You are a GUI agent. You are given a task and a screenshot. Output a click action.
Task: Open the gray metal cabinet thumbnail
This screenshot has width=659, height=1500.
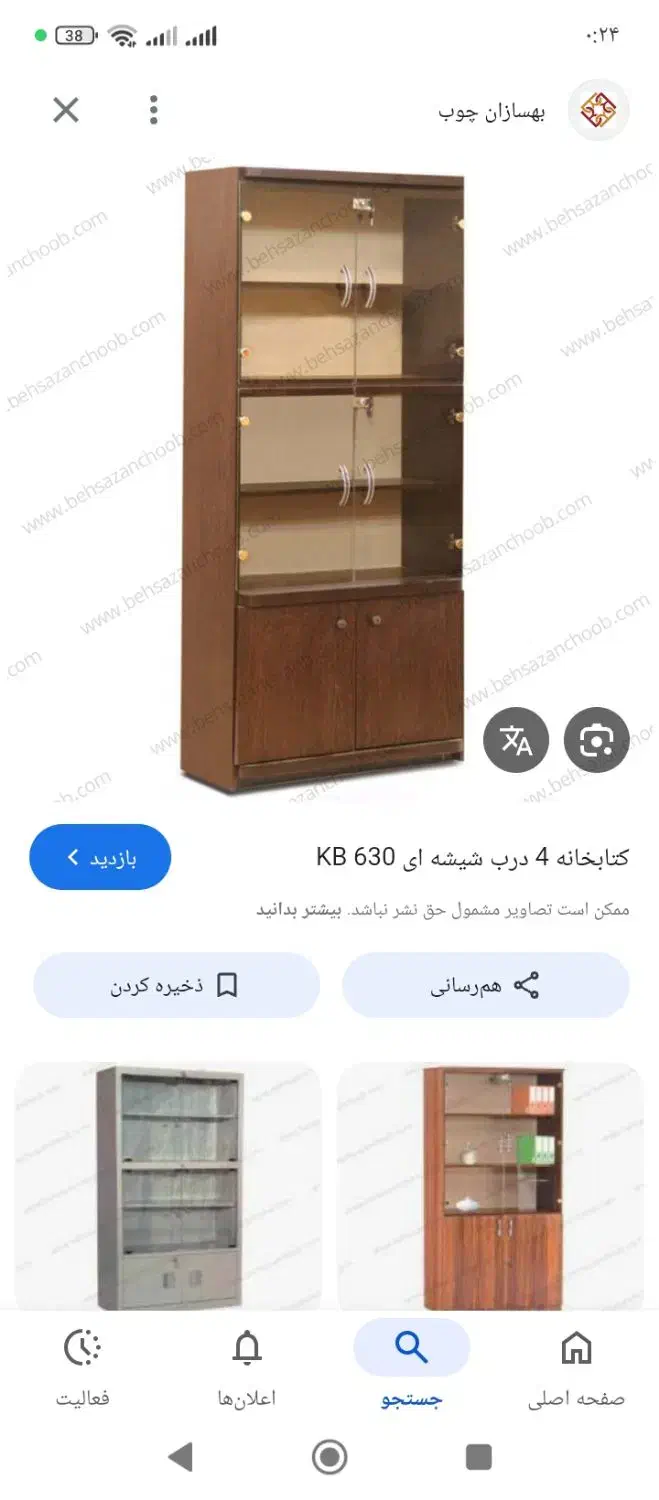pos(168,1185)
